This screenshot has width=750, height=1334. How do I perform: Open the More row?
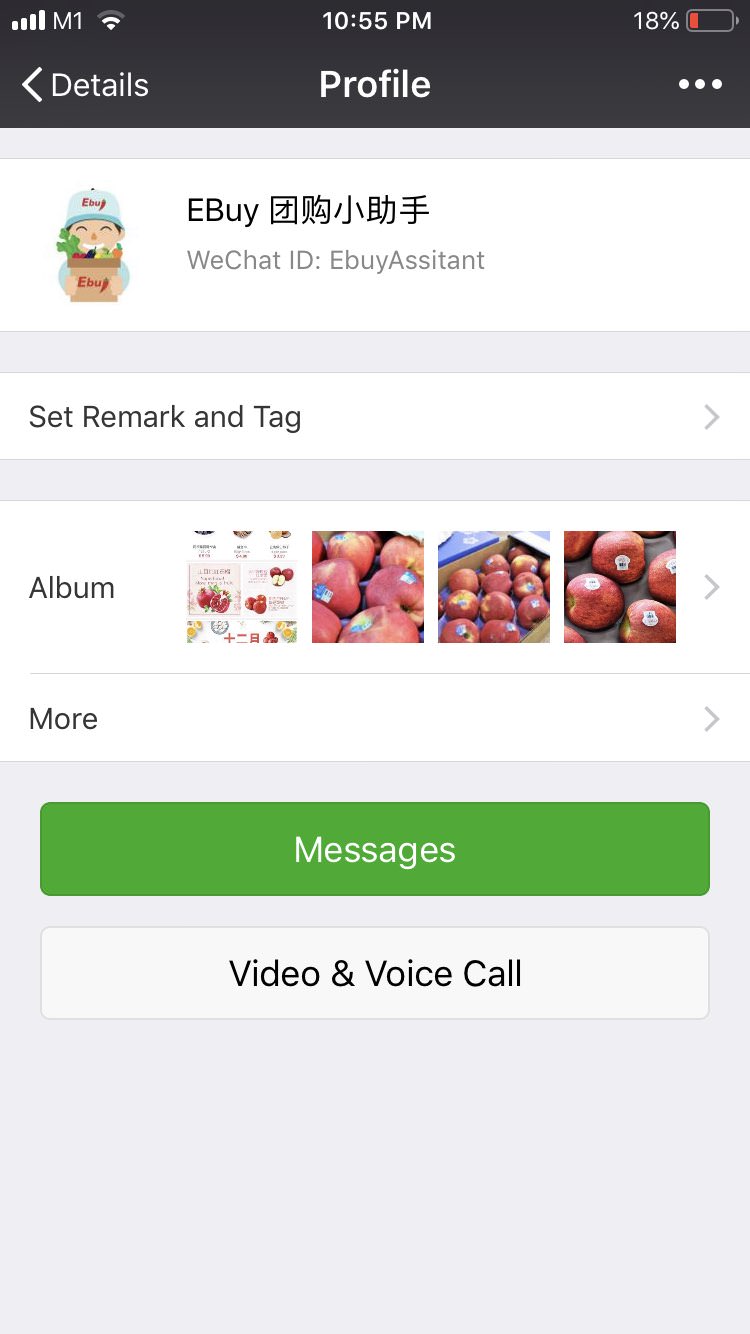pyautogui.click(x=375, y=718)
